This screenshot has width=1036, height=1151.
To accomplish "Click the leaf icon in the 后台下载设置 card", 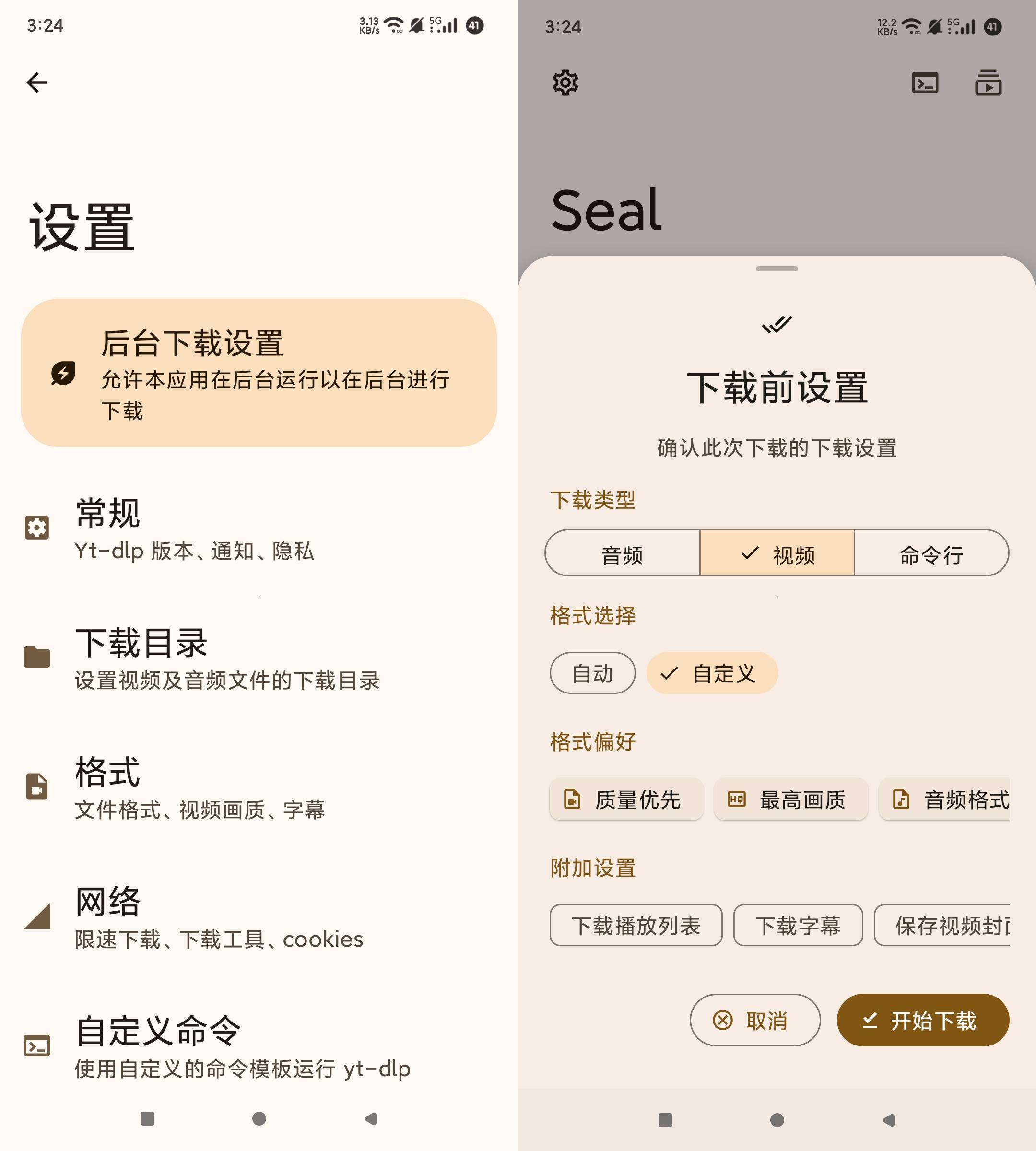I will (x=63, y=375).
